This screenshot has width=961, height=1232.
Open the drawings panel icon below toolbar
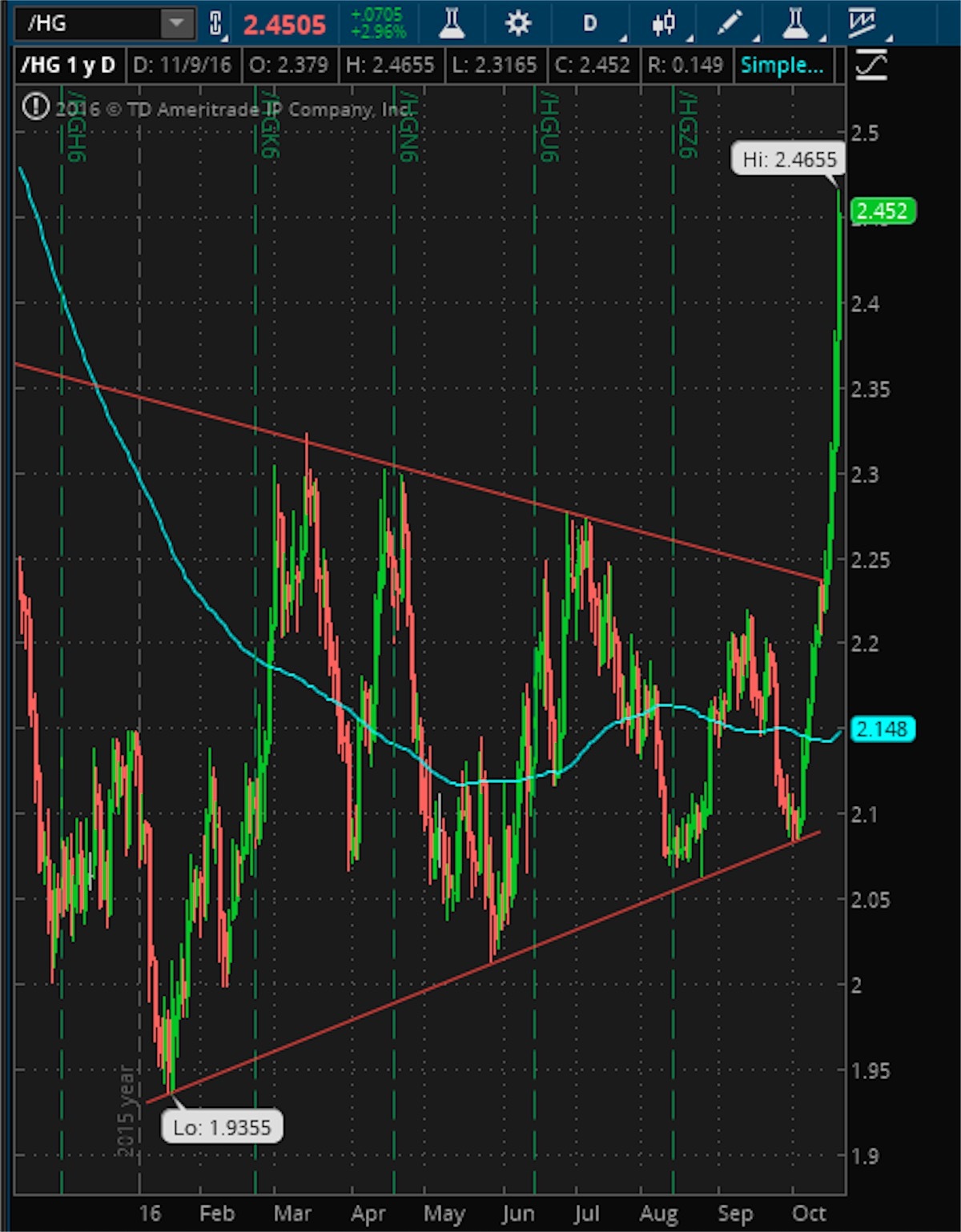[x=871, y=65]
